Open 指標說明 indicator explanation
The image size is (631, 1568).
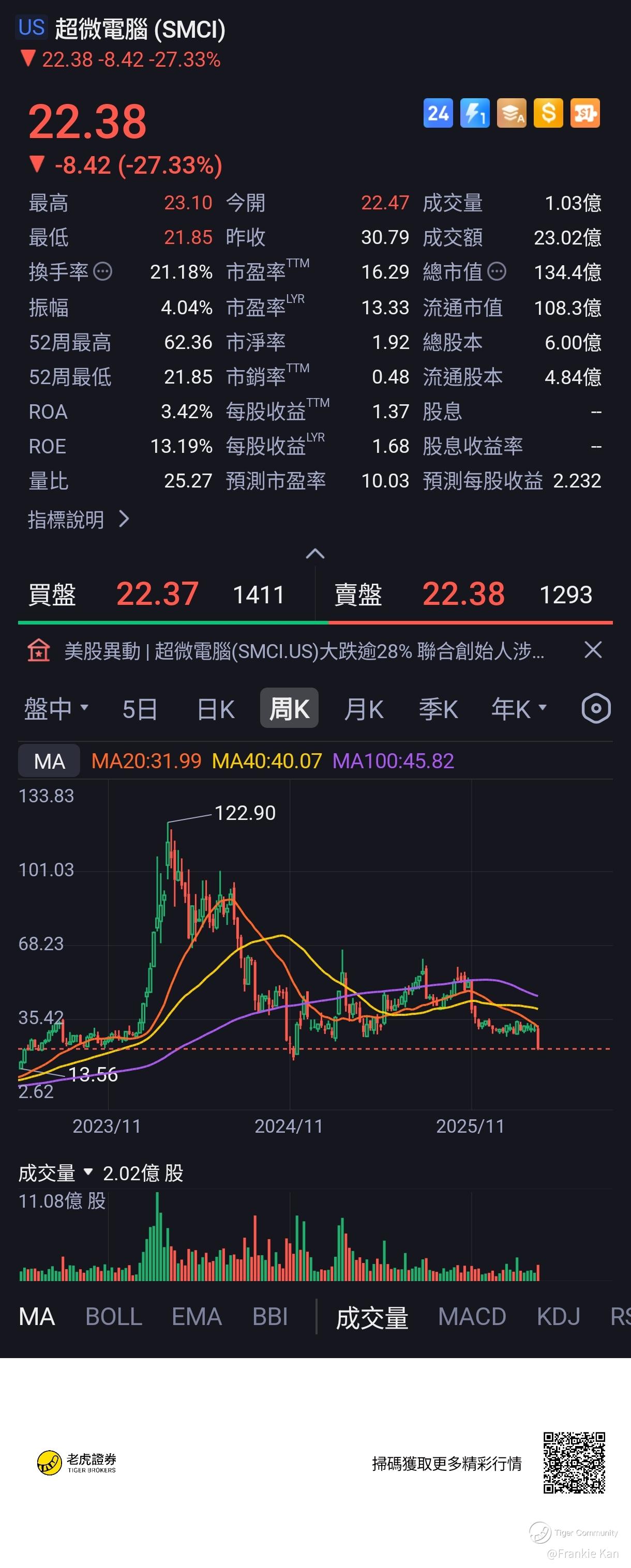click(79, 519)
